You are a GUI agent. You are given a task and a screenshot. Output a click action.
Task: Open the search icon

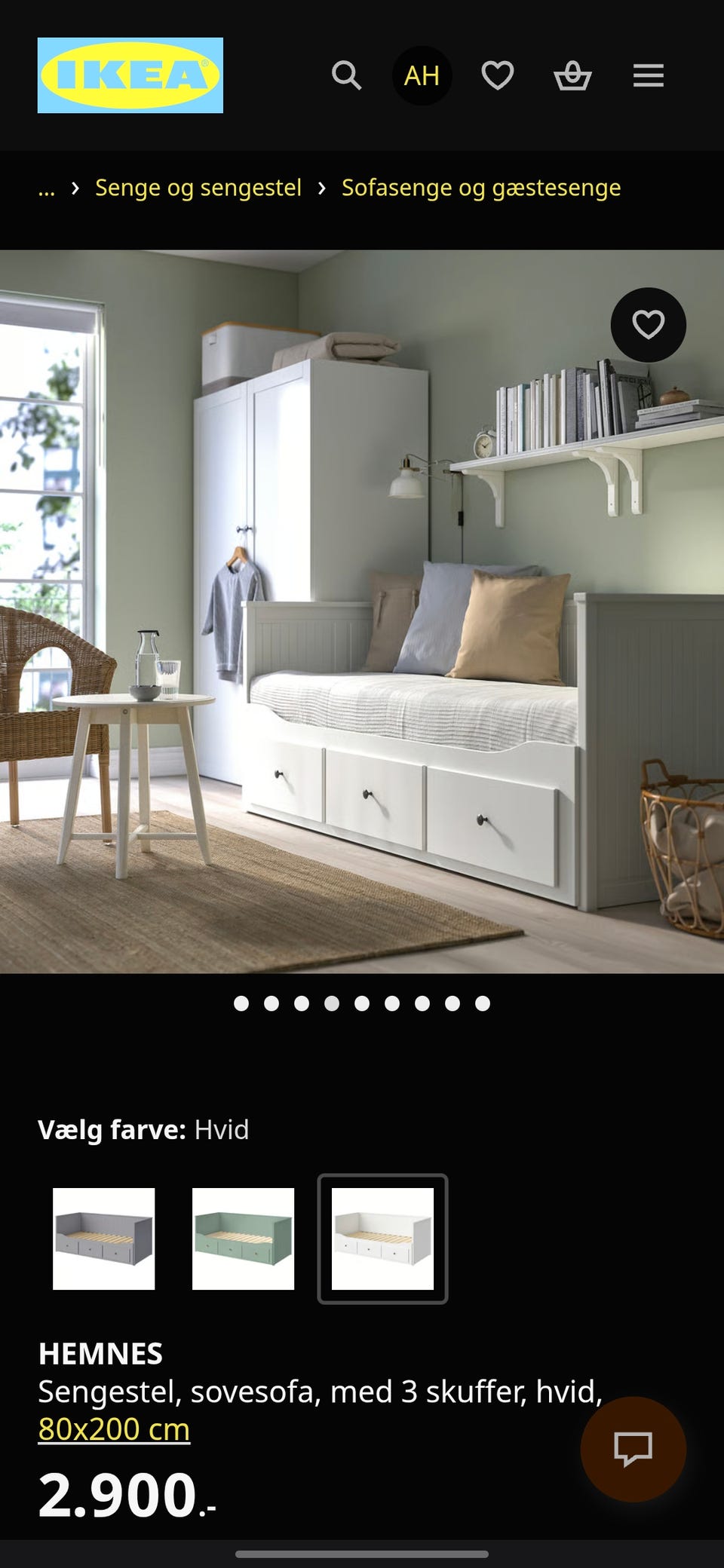347,75
